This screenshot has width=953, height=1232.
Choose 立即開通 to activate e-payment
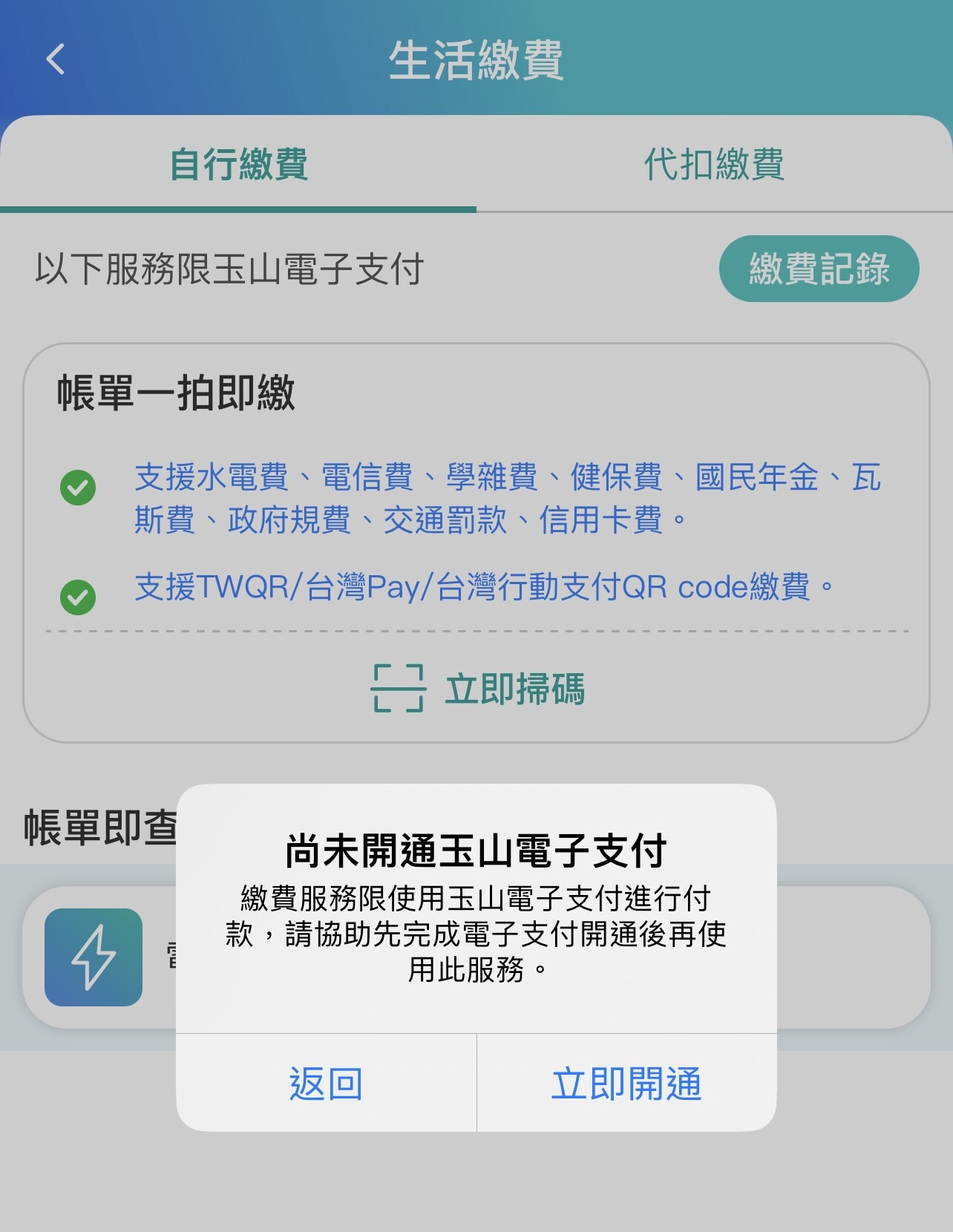pyautogui.click(x=626, y=1084)
